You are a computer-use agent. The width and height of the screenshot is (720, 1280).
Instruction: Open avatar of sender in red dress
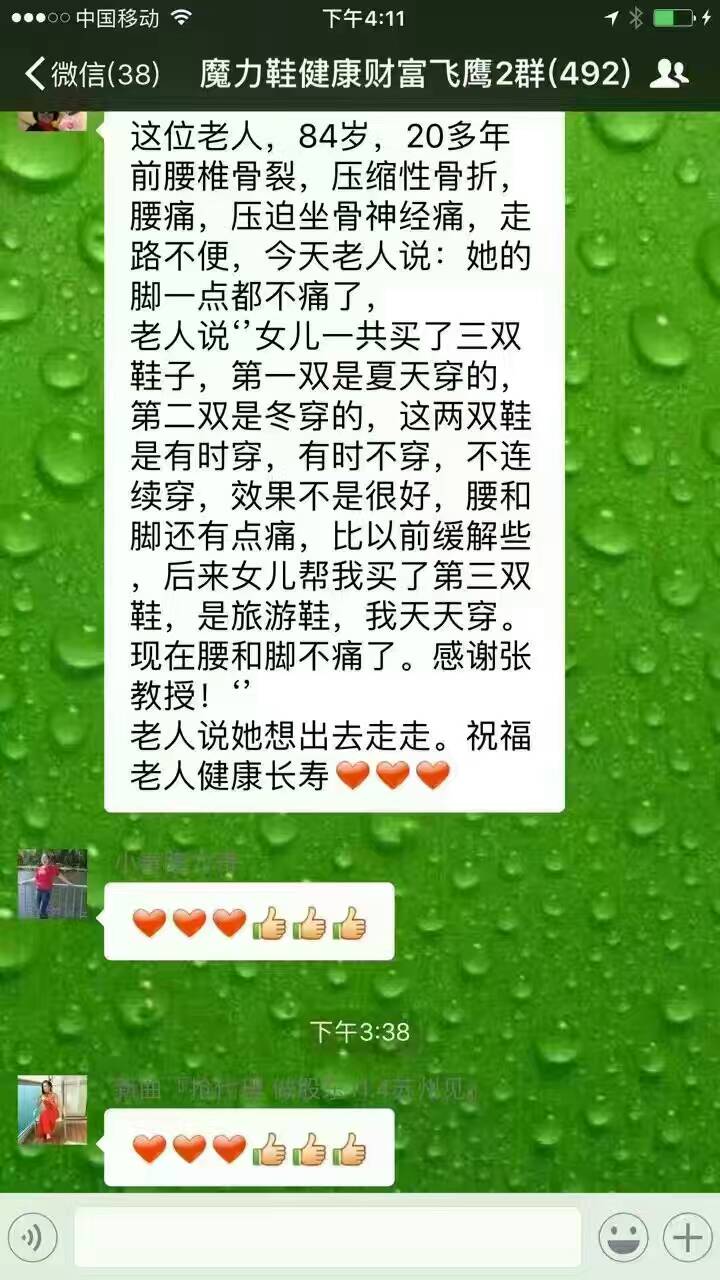pos(52,1110)
